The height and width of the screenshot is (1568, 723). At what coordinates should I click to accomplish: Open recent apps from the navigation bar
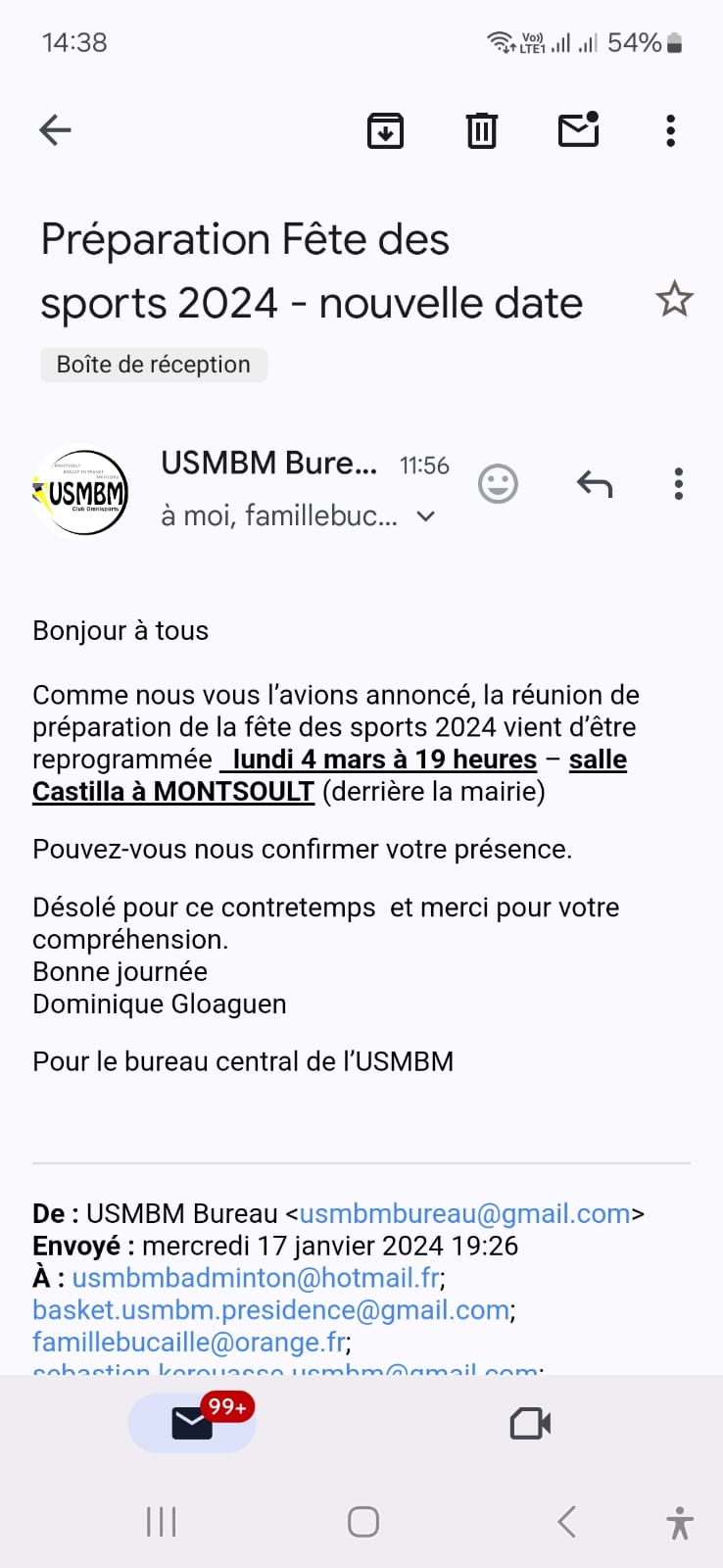tap(161, 1522)
